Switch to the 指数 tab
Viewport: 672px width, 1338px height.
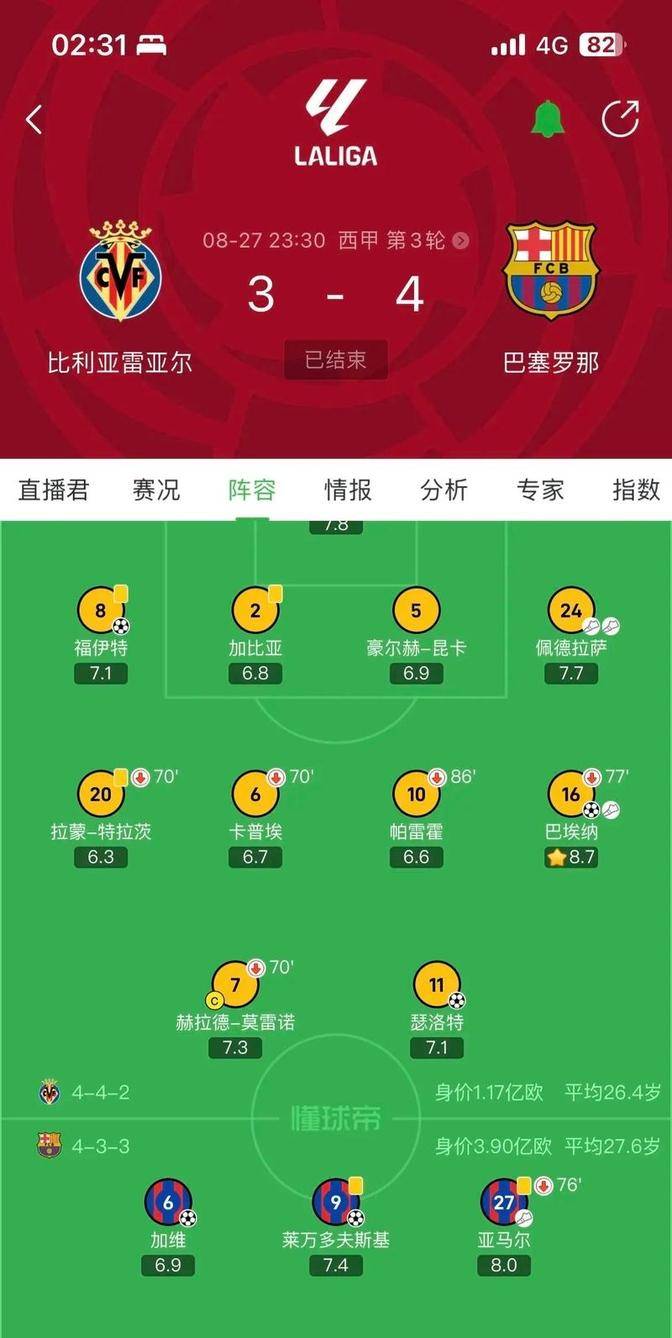click(636, 490)
